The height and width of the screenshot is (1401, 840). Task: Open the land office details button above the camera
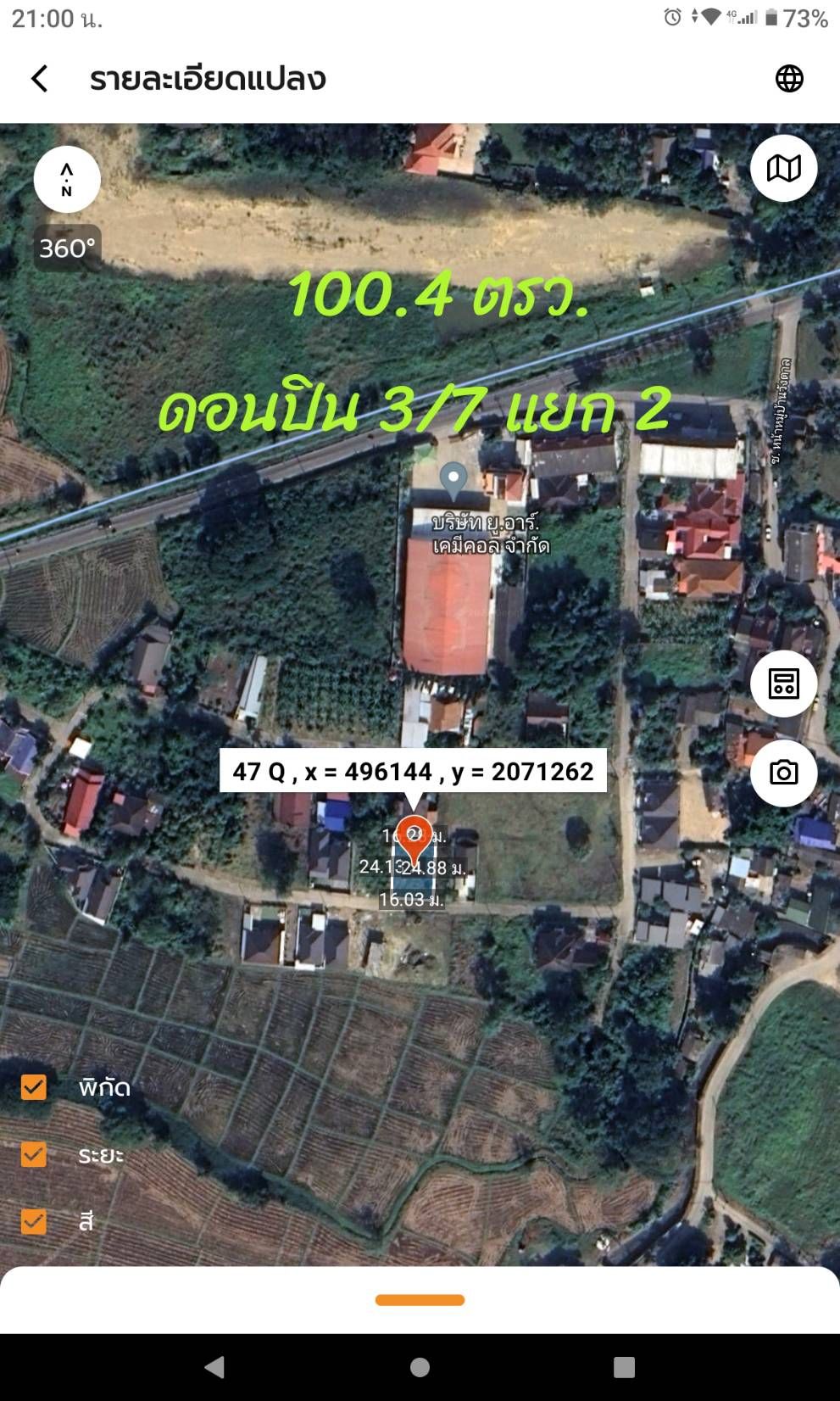tap(784, 684)
